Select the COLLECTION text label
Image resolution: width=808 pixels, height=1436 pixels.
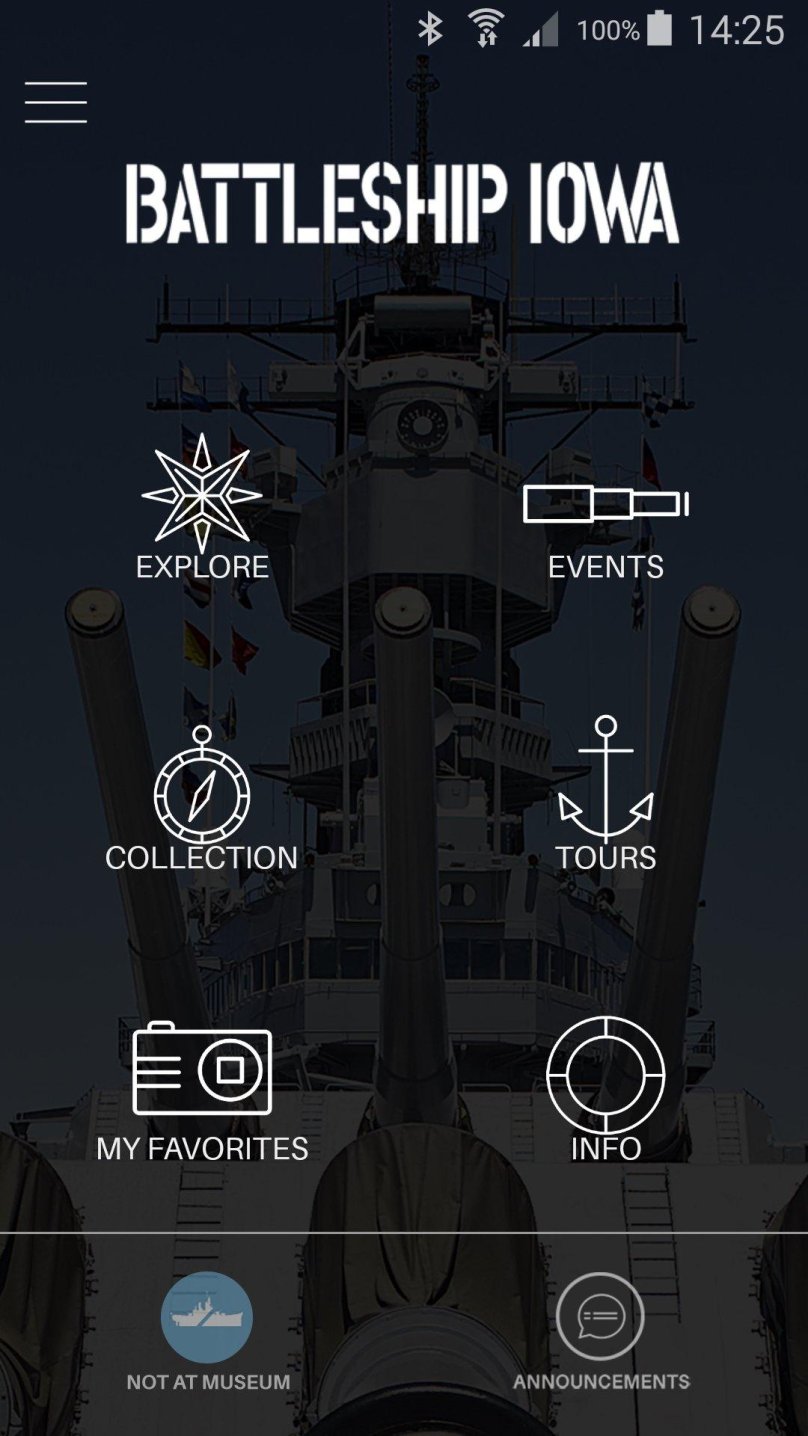point(202,858)
